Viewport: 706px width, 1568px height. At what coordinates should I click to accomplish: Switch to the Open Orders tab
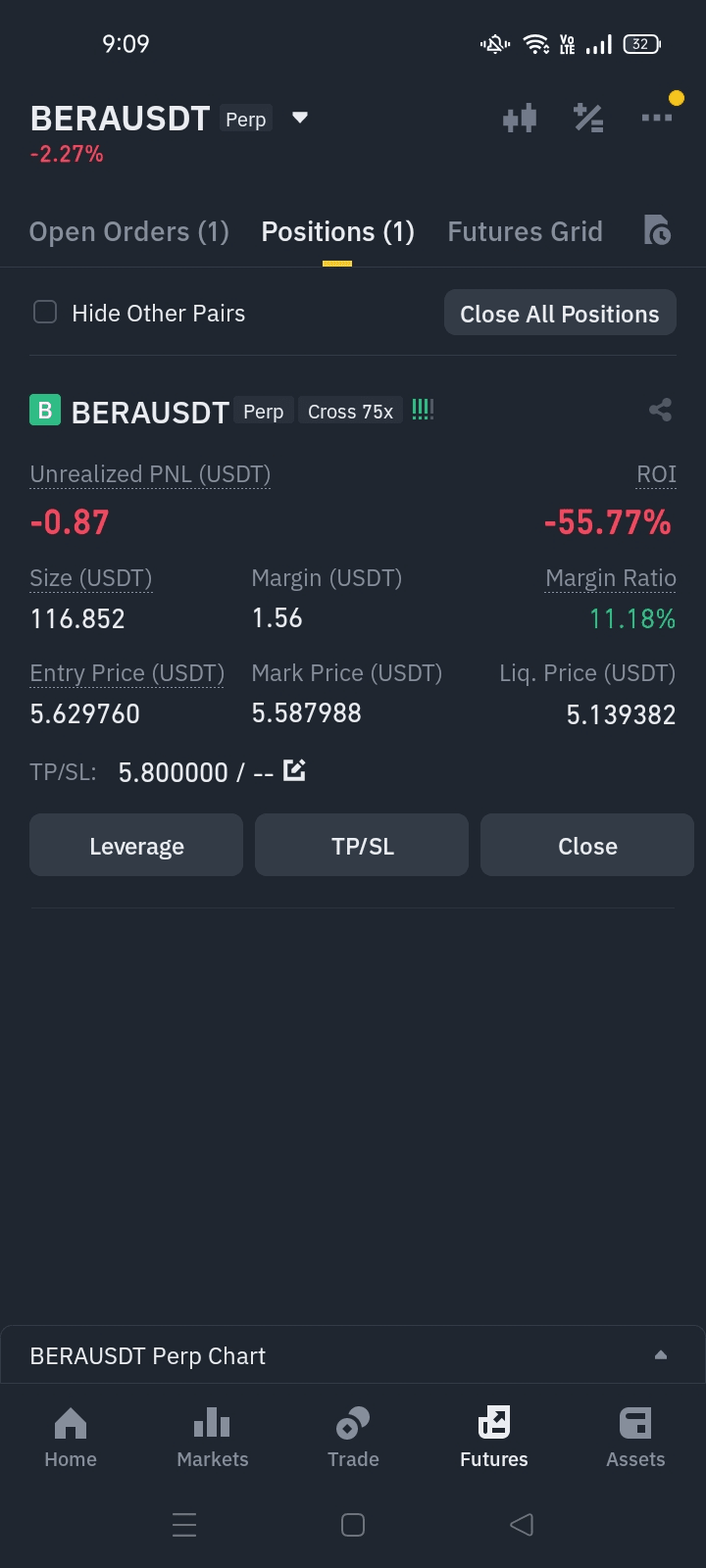(x=128, y=232)
